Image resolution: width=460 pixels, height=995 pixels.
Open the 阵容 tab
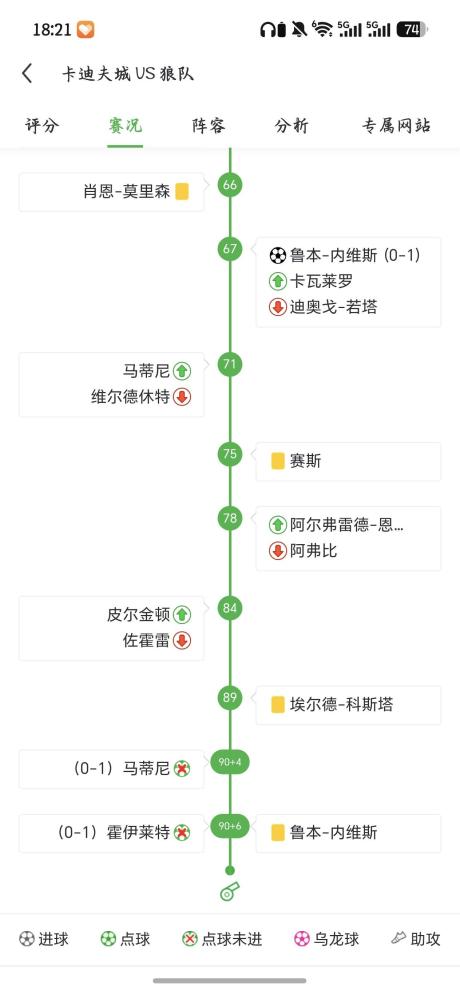(x=209, y=126)
